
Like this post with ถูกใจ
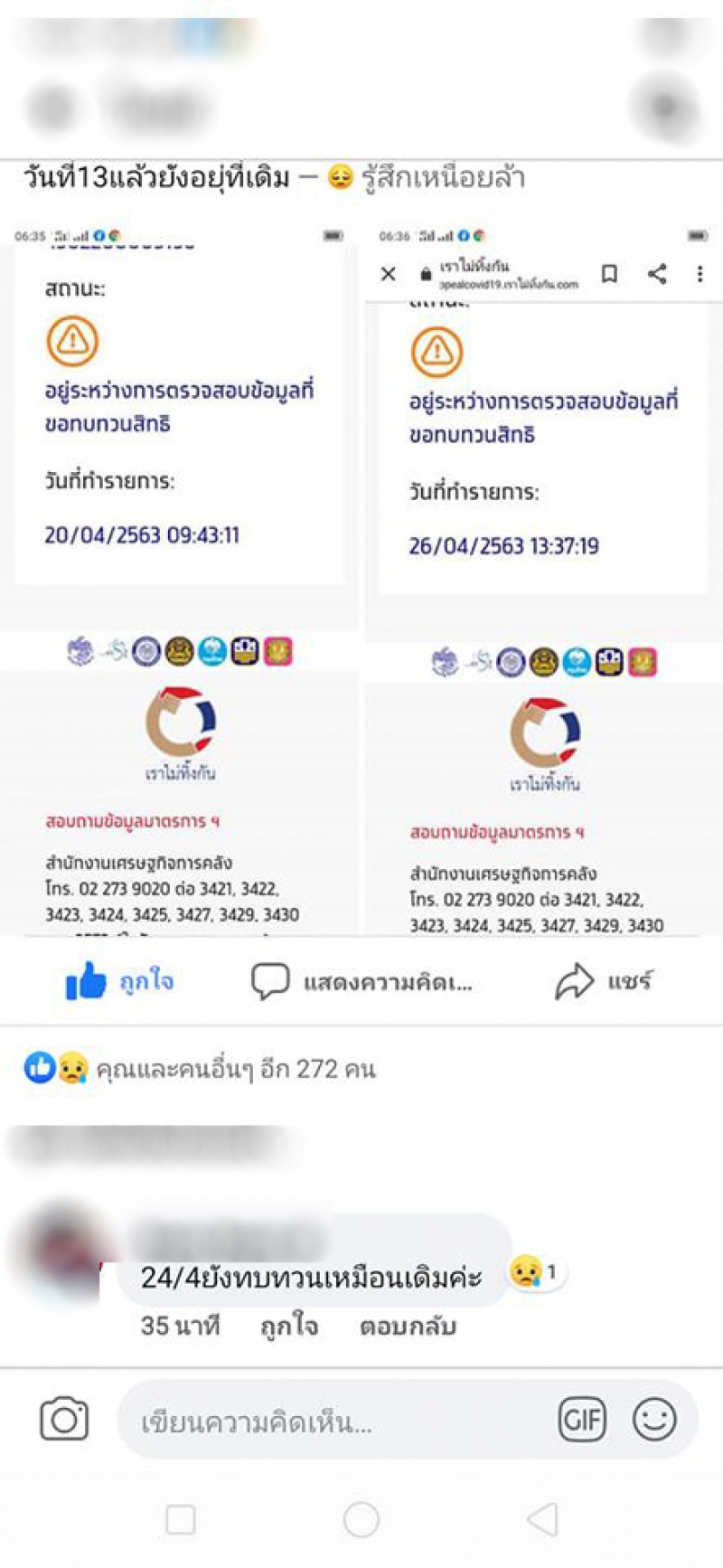(119, 982)
